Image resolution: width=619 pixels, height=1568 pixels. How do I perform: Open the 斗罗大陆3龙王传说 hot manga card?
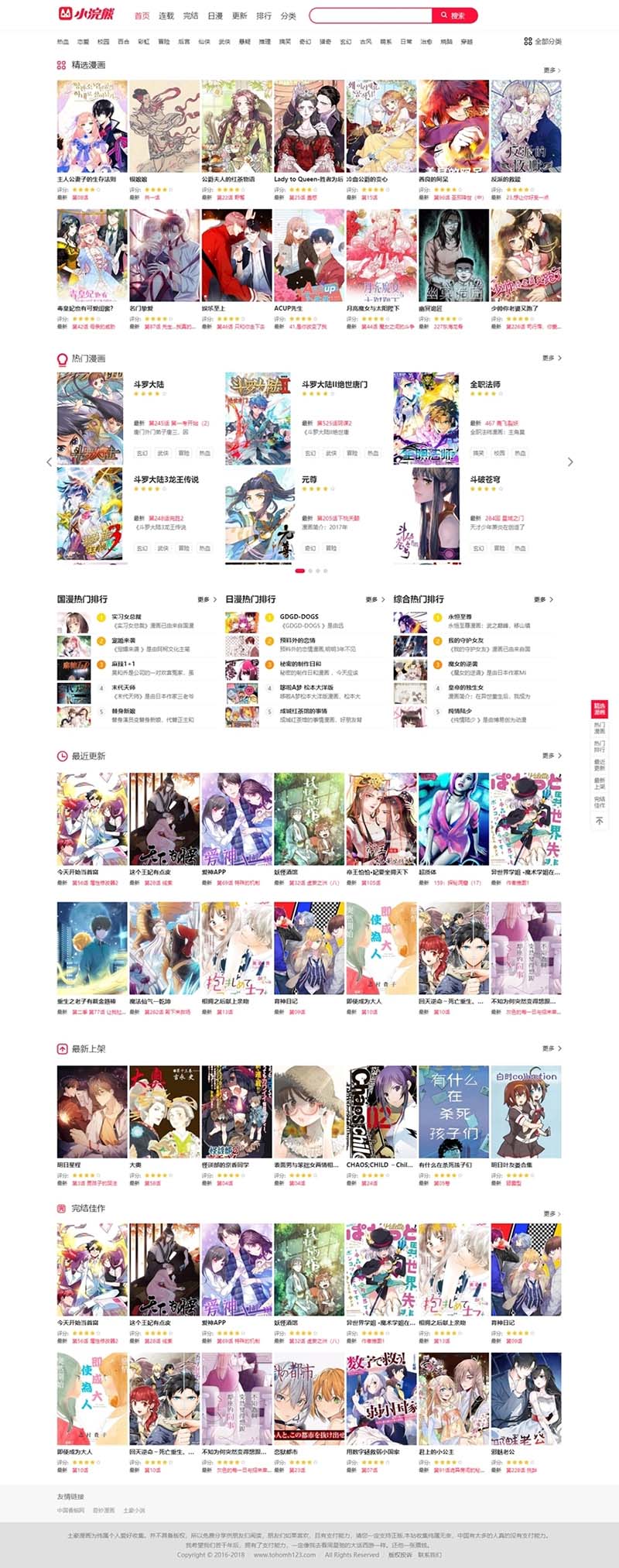(90, 513)
